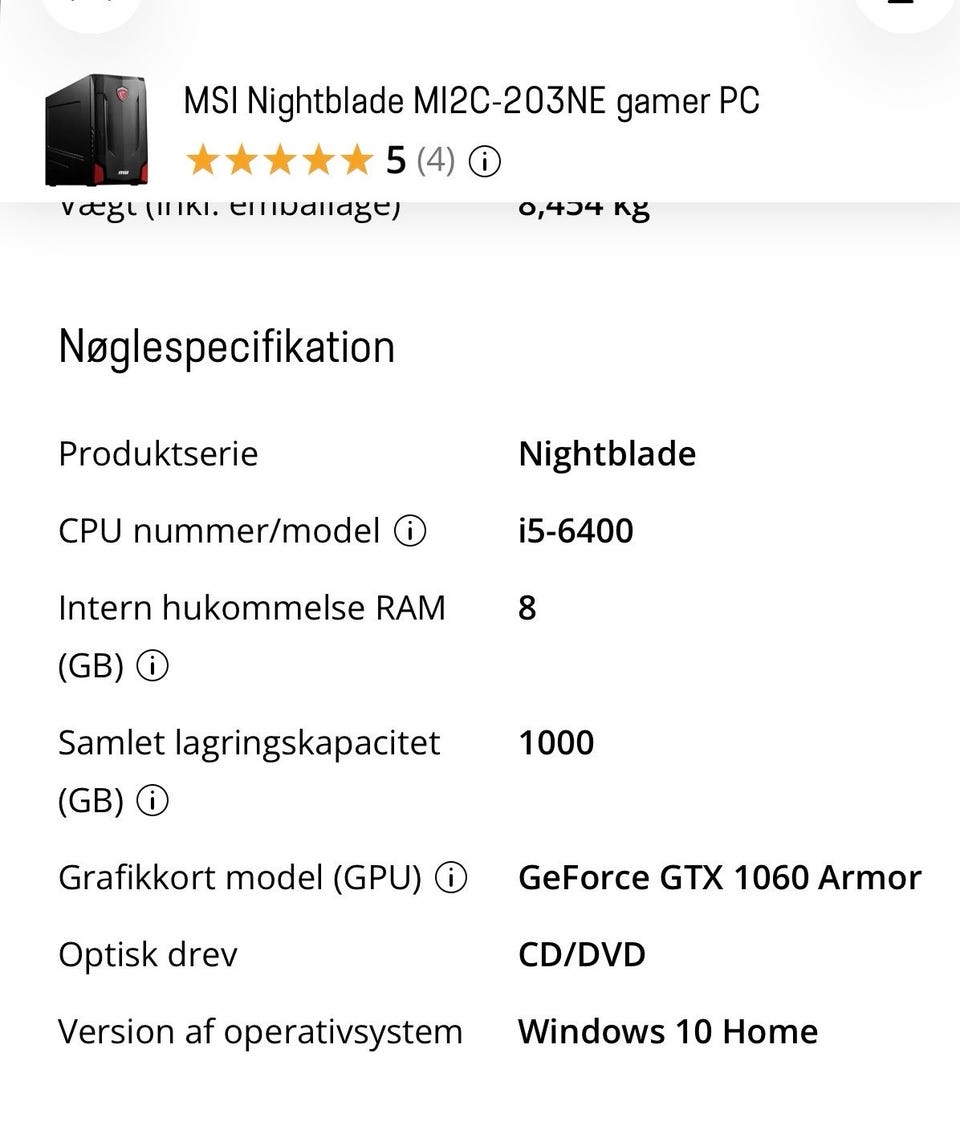Select the first rating star
This screenshot has width=960, height=1130.
[205, 158]
